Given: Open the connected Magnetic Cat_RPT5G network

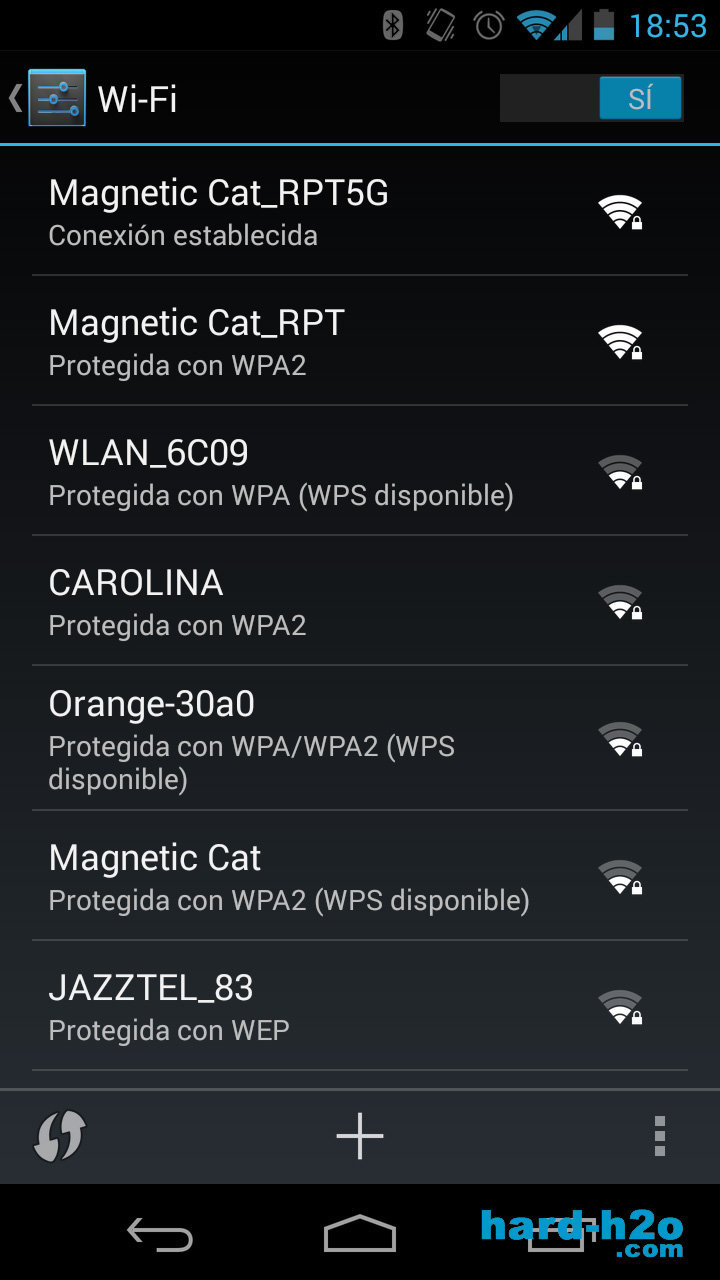Looking at the screenshot, I should click(x=360, y=211).
